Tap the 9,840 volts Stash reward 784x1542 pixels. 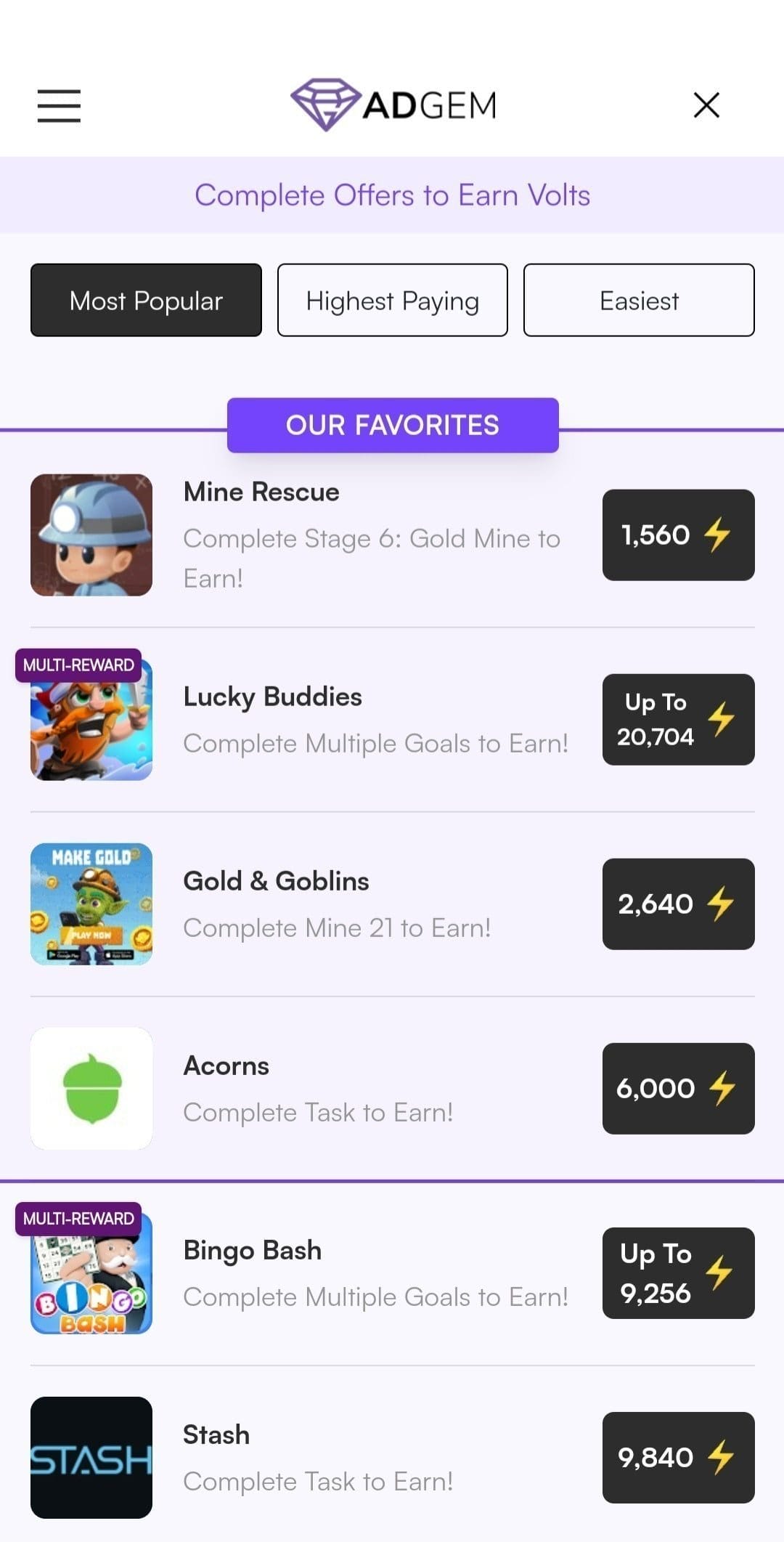tap(678, 1458)
